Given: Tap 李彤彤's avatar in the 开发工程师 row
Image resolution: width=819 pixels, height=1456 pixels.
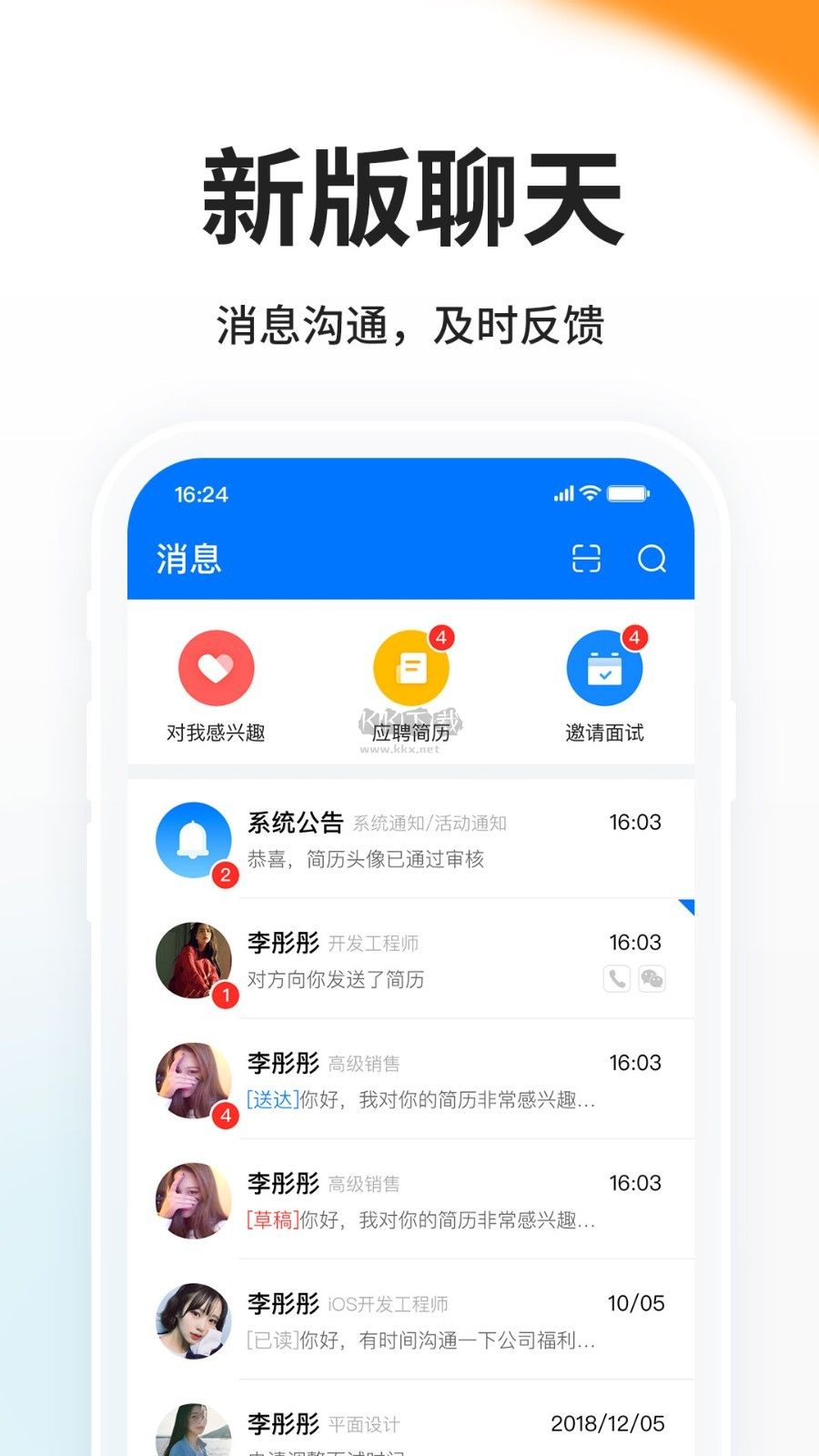Looking at the screenshot, I should click(192, 960).
